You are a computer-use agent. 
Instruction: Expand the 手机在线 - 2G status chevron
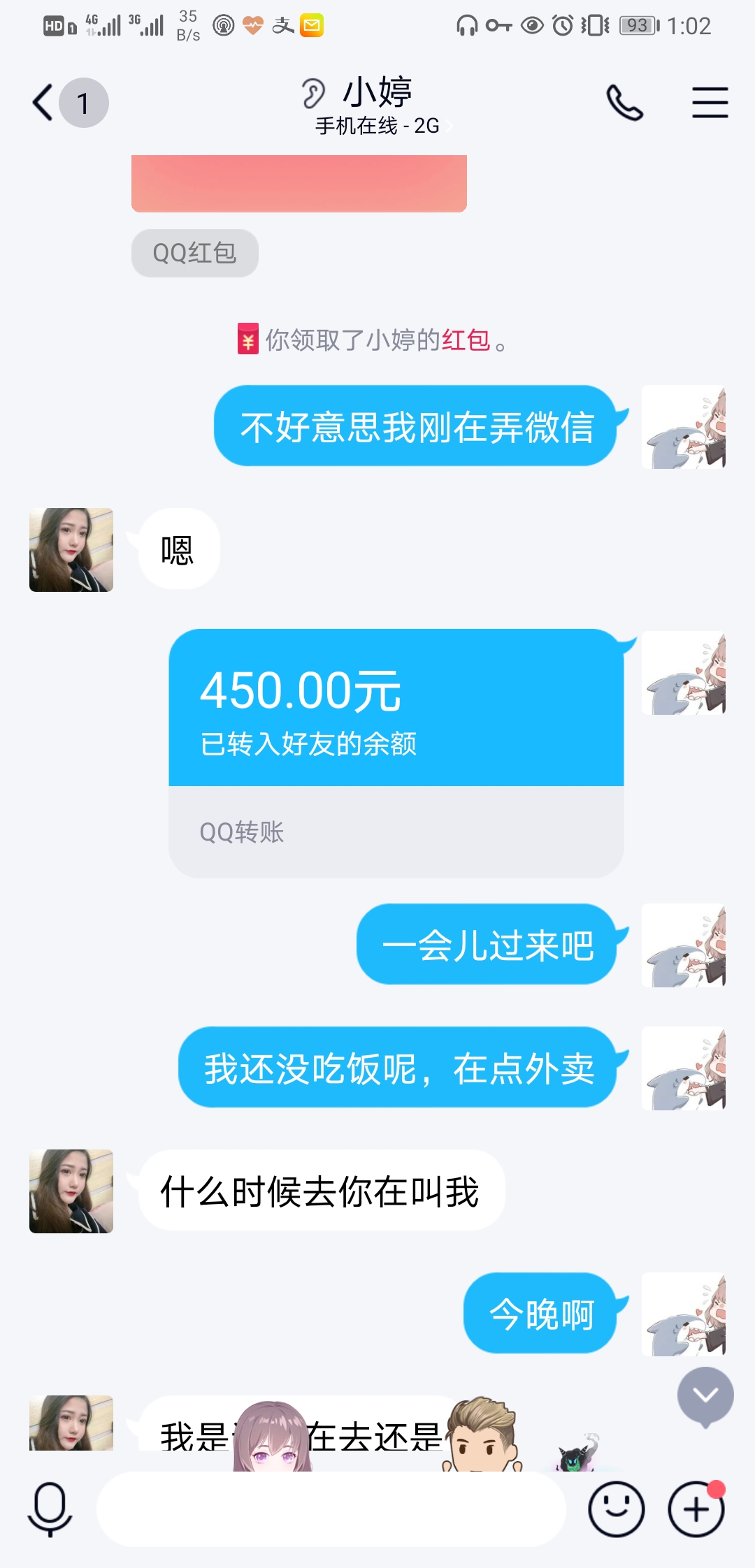click(x=451, y=127)
